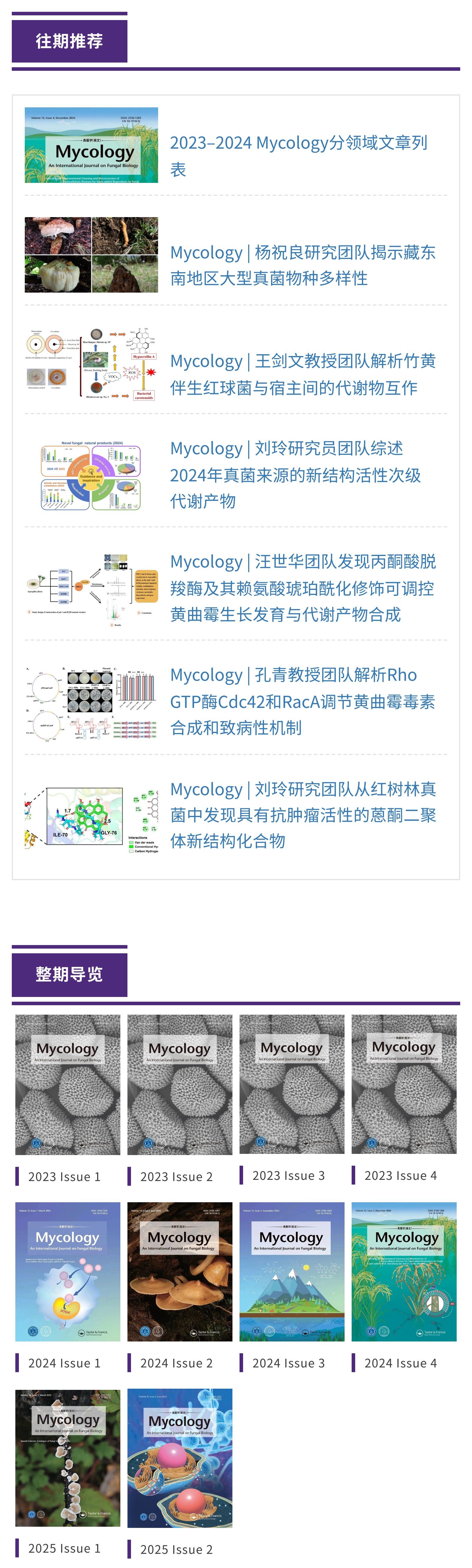Viewport: 472px width, 1568px height.
Task: Open 2023–2024 Mycology分领域文章列表 article
Action: [x=299, y=155]
